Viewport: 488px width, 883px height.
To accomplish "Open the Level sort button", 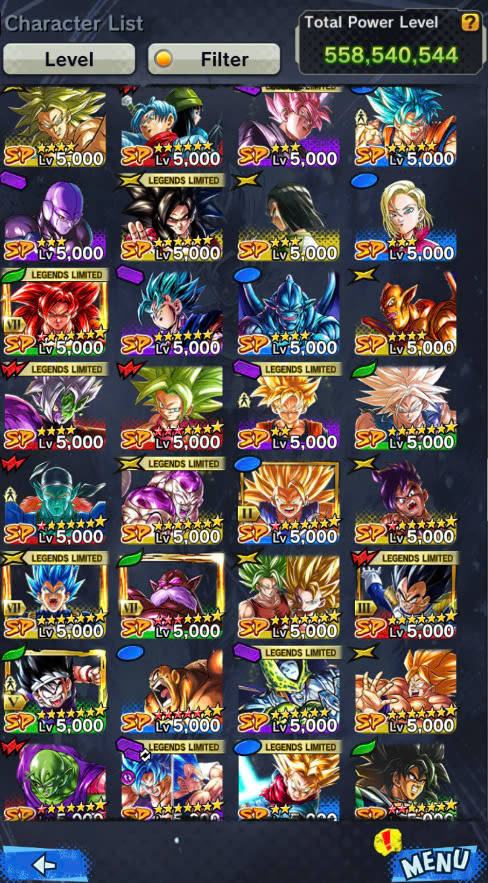I will click(69, 59).
